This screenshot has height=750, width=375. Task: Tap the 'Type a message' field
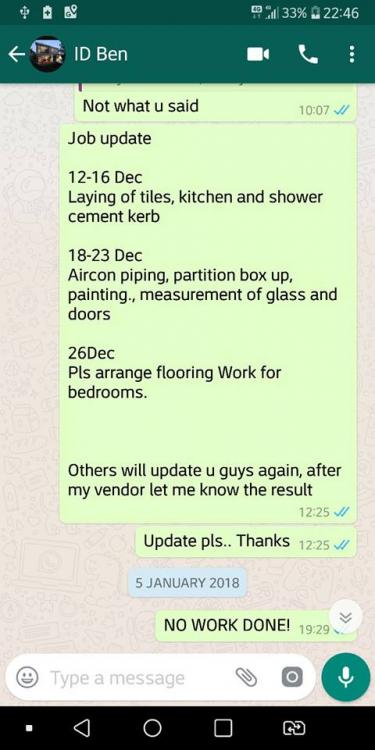point(136,678)
